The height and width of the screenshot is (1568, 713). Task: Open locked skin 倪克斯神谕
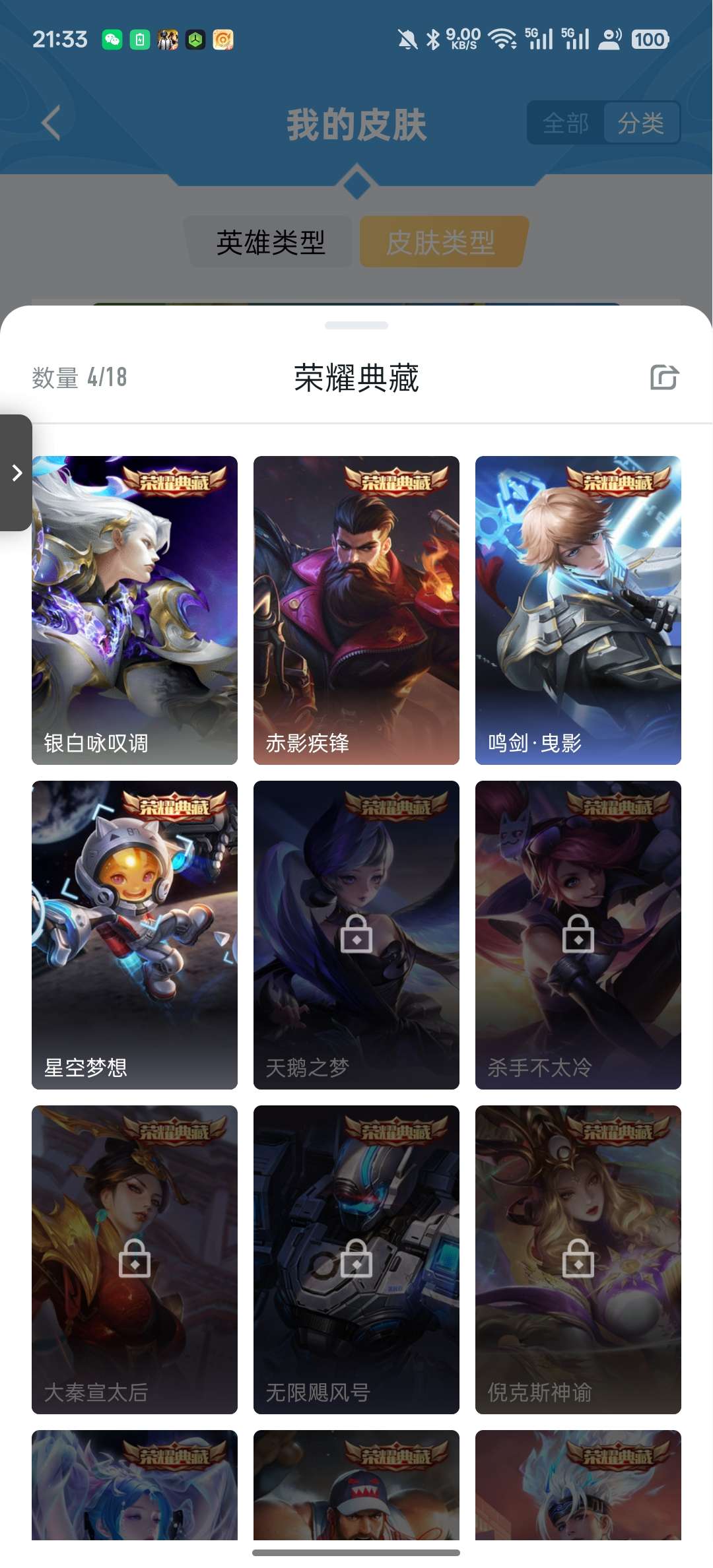[578, 1259]
